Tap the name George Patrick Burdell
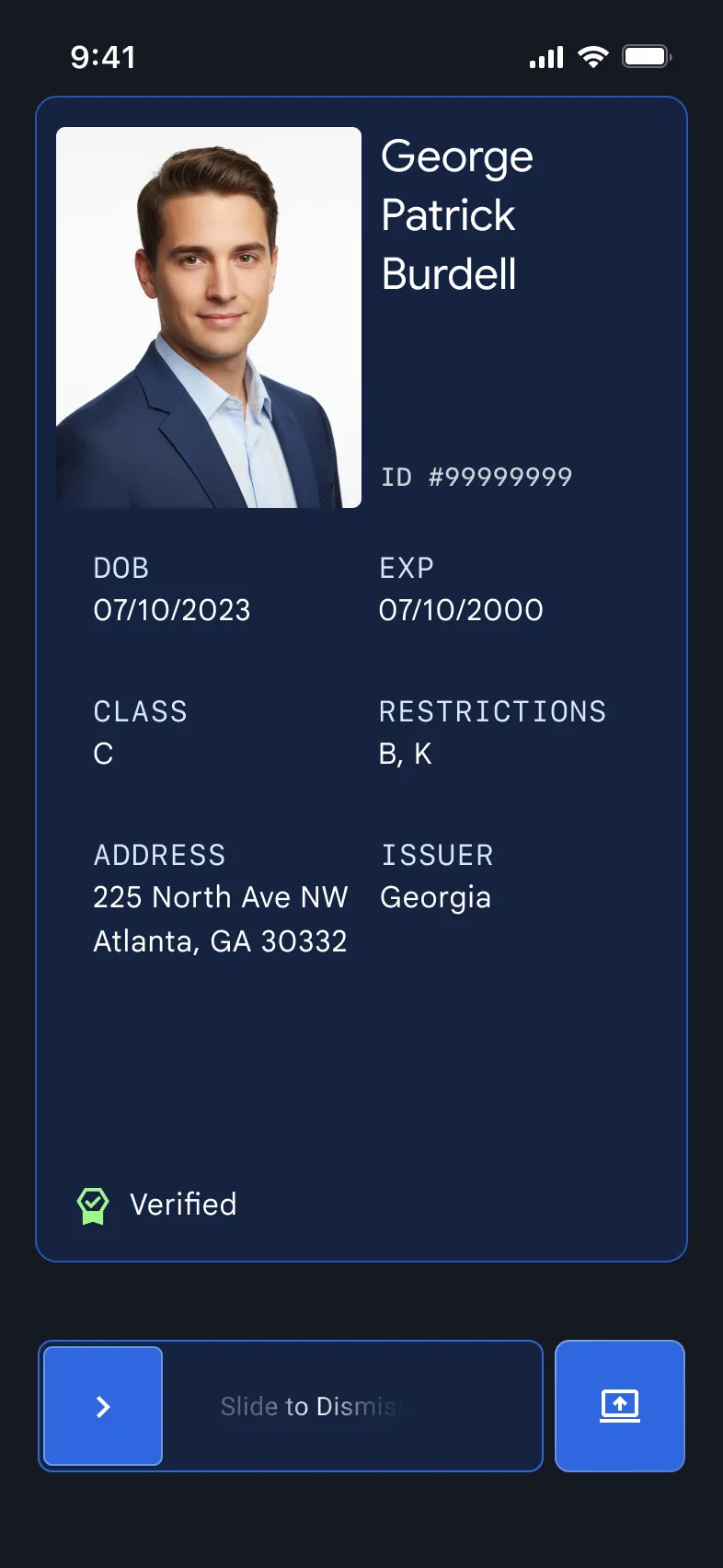 (x=457, y=214)
